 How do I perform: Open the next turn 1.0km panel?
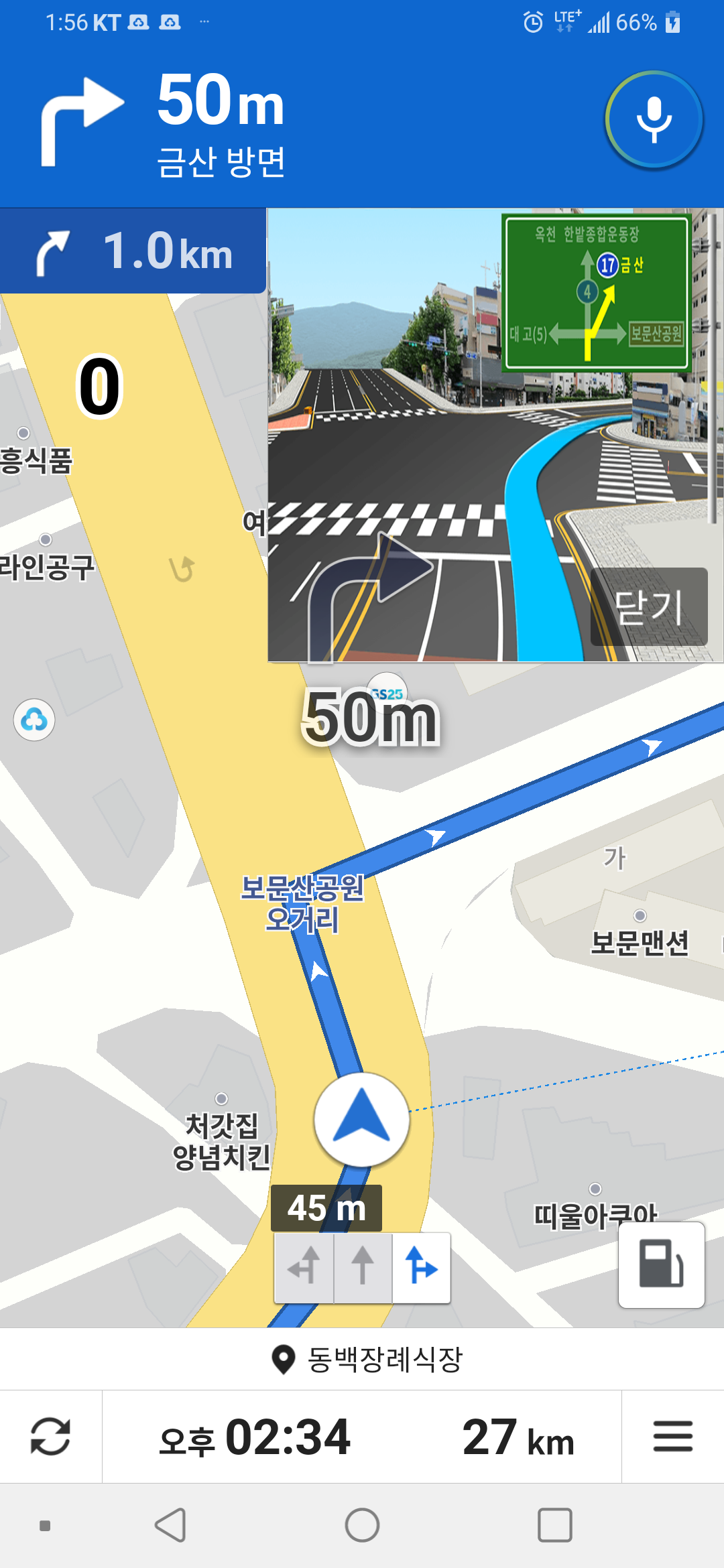[133, 251]
